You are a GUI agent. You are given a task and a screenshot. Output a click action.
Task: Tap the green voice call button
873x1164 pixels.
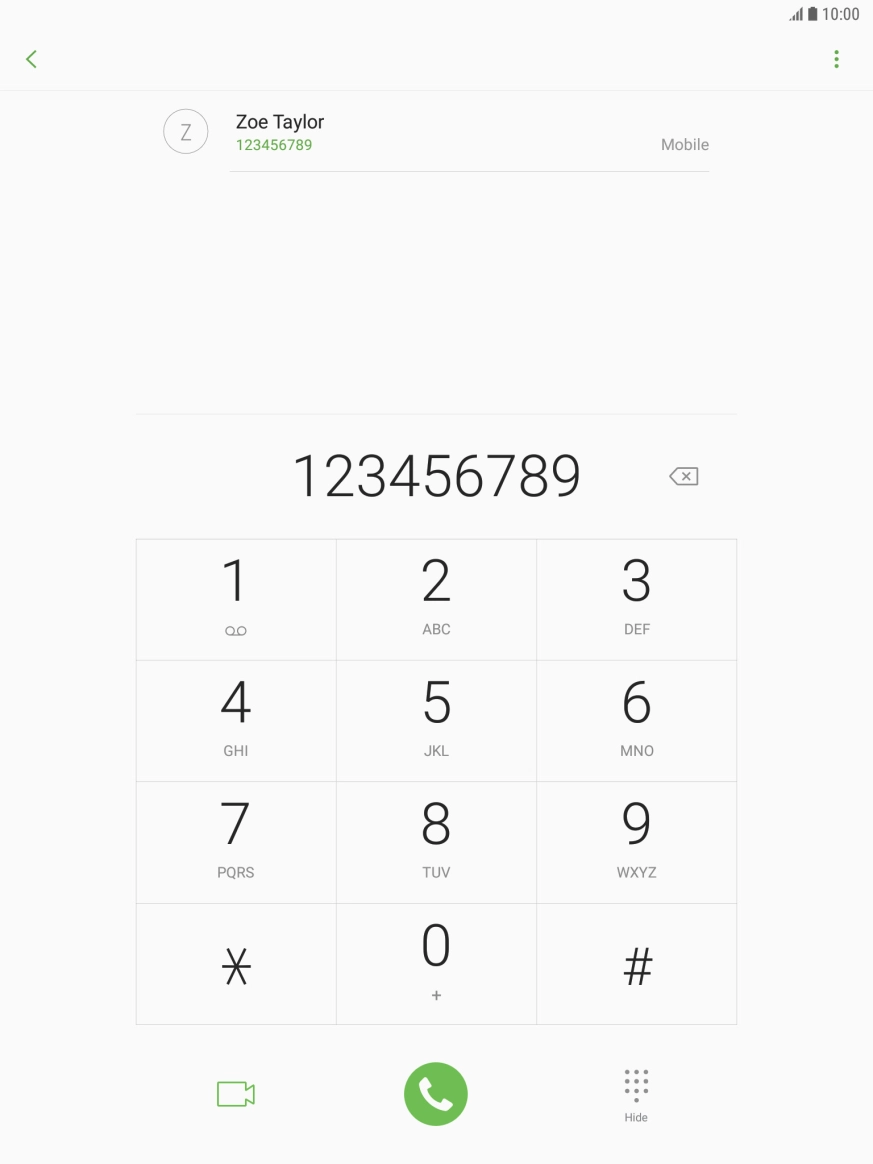tap(436, 1094)
